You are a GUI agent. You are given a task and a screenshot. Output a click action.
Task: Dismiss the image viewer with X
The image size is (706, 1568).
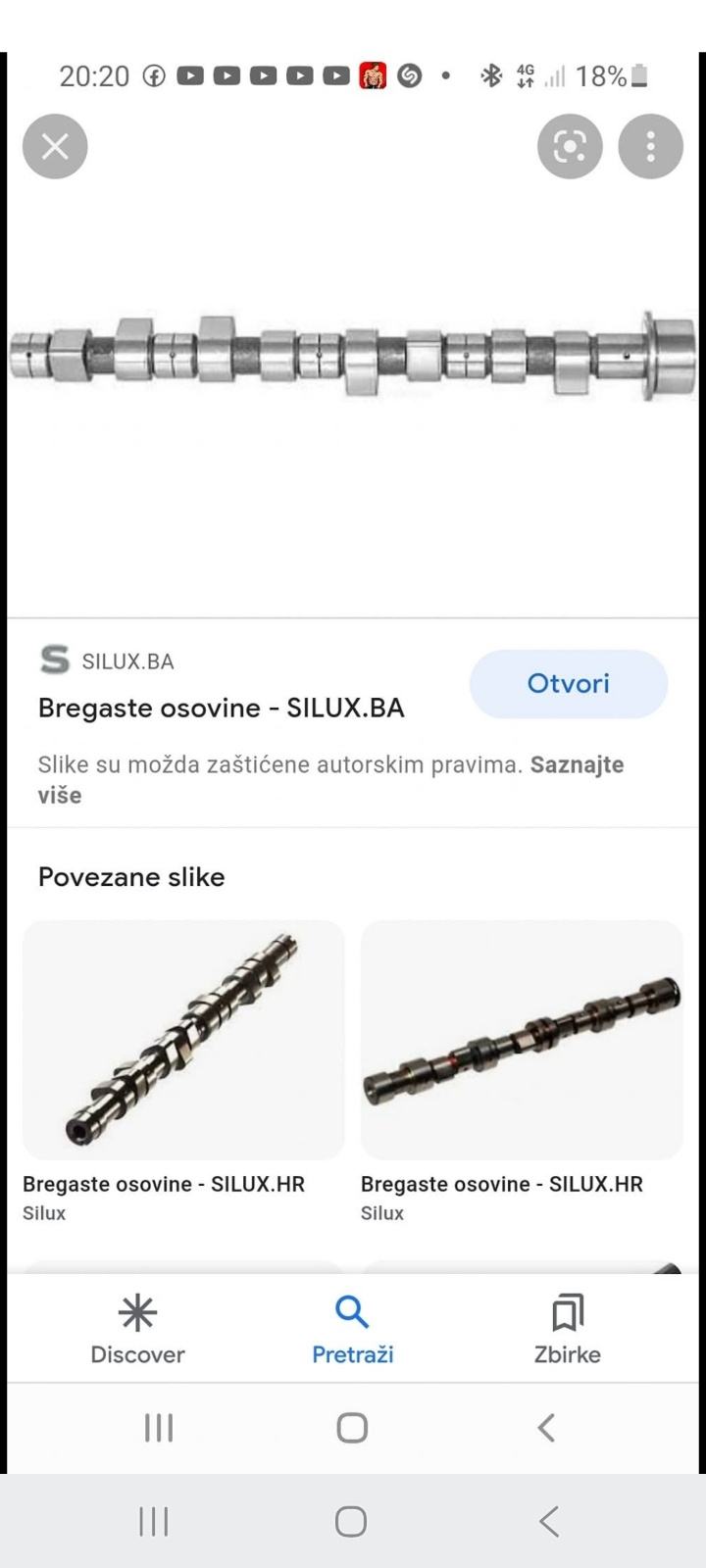point(54,145)
